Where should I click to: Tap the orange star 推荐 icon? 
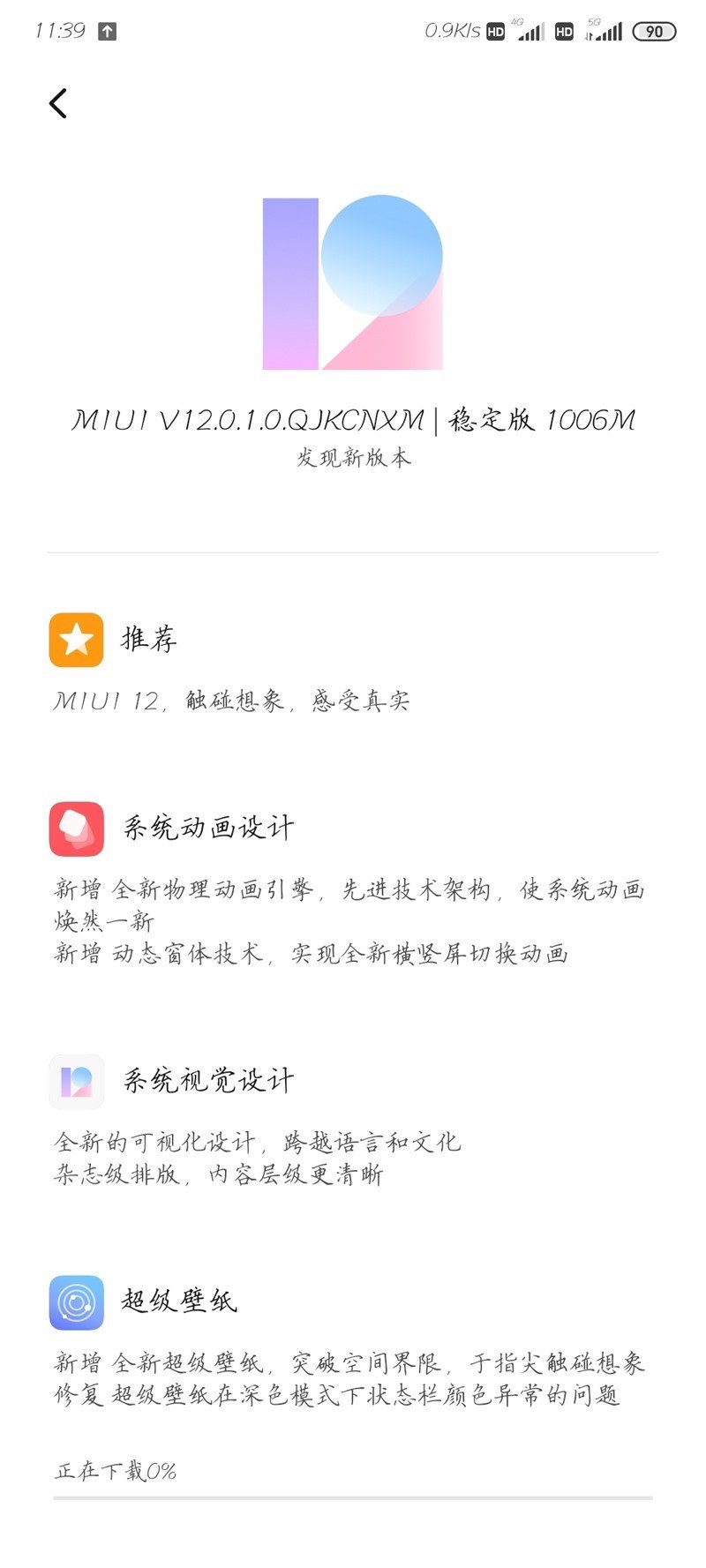tap(78, 640)
